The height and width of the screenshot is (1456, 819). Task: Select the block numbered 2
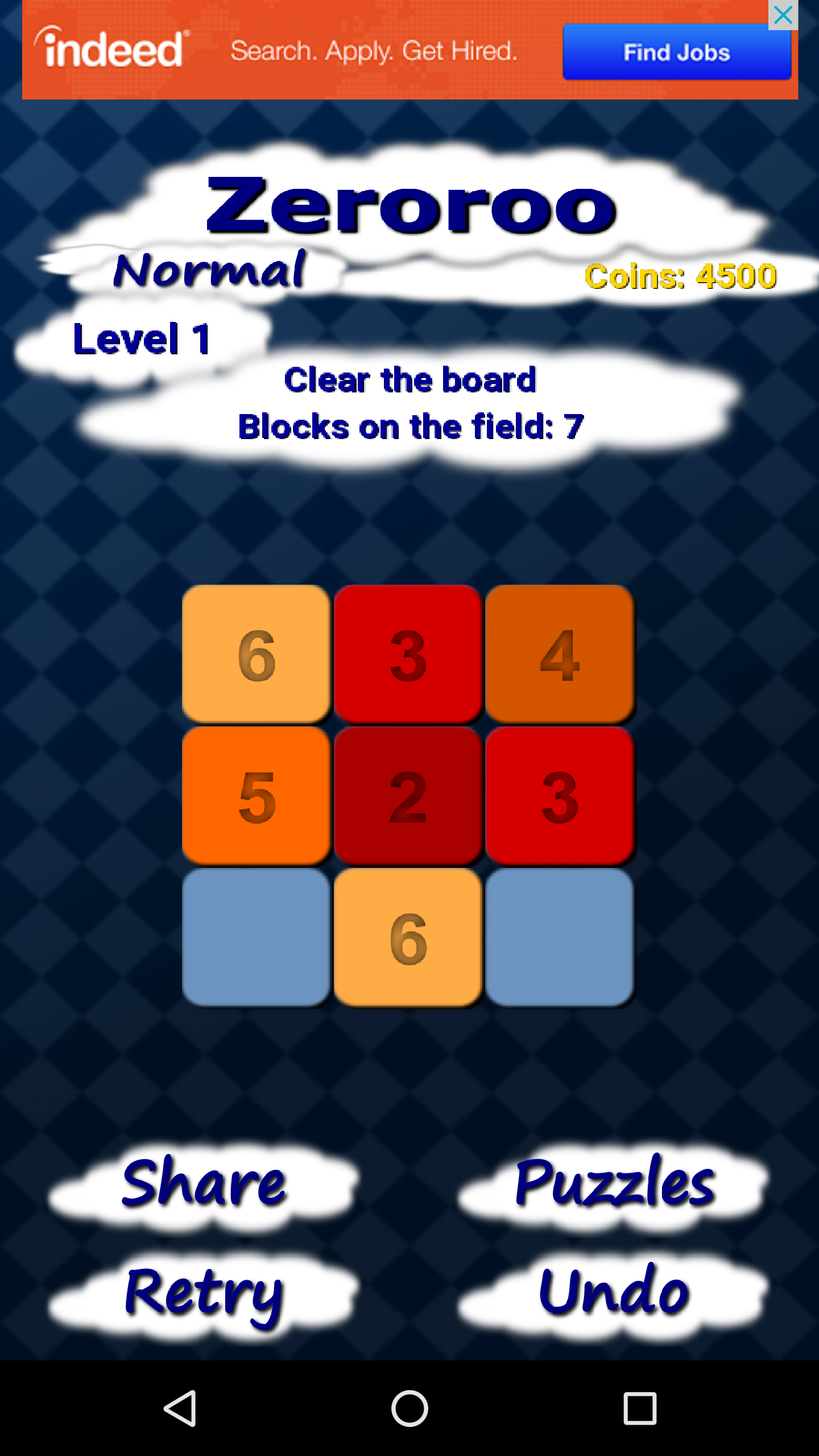(408, 796)
